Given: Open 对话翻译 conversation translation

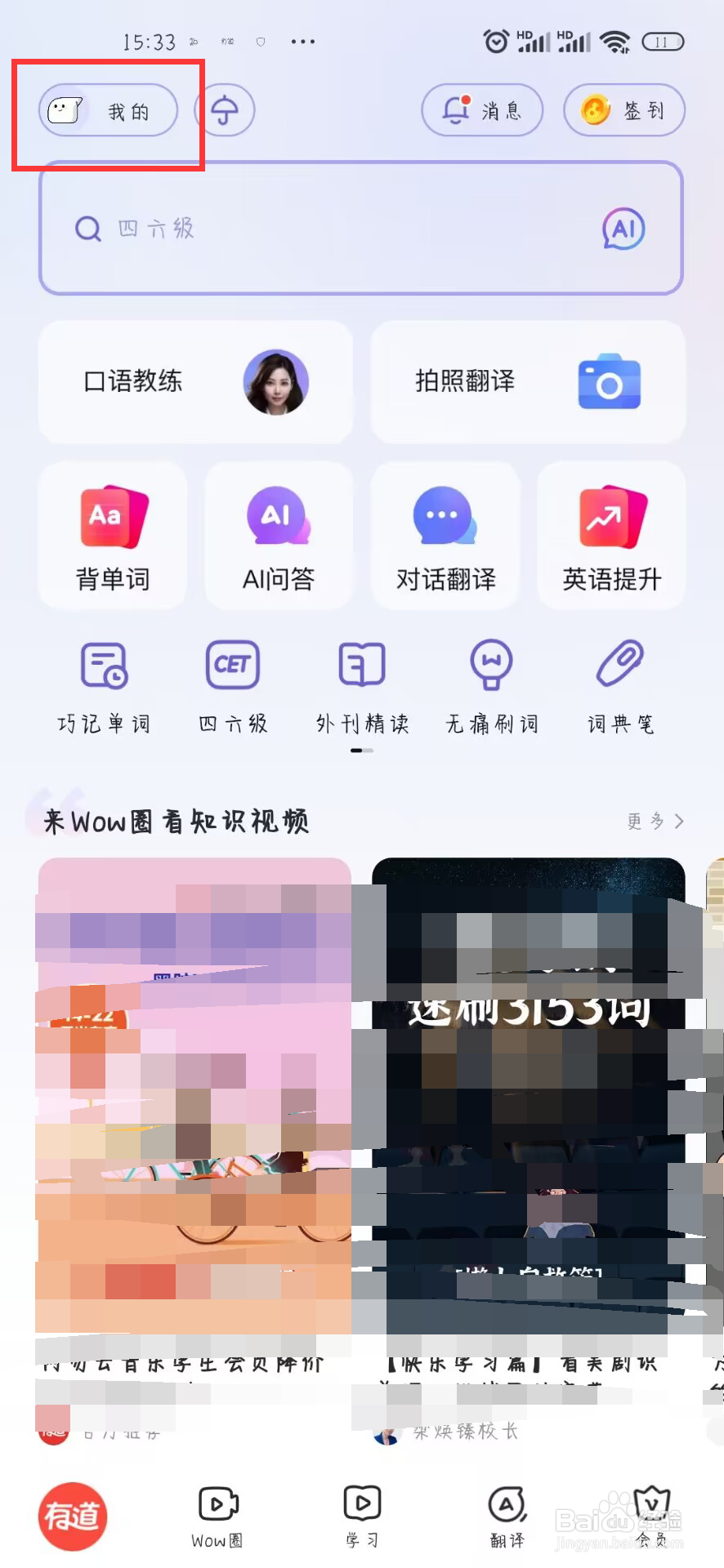Looking at the screenshot, I should [x=444, y=536].
